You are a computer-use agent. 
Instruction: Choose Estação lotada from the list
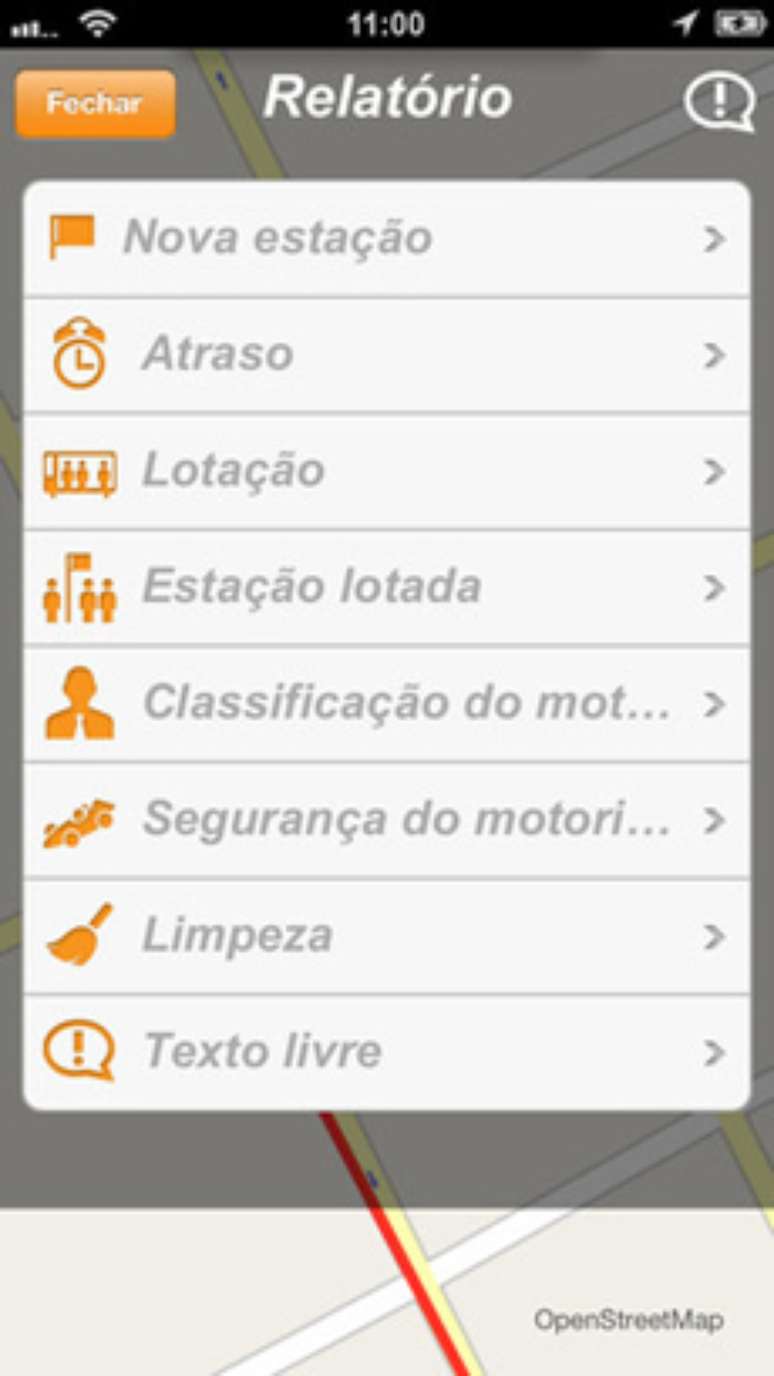(x=386, y=587)
